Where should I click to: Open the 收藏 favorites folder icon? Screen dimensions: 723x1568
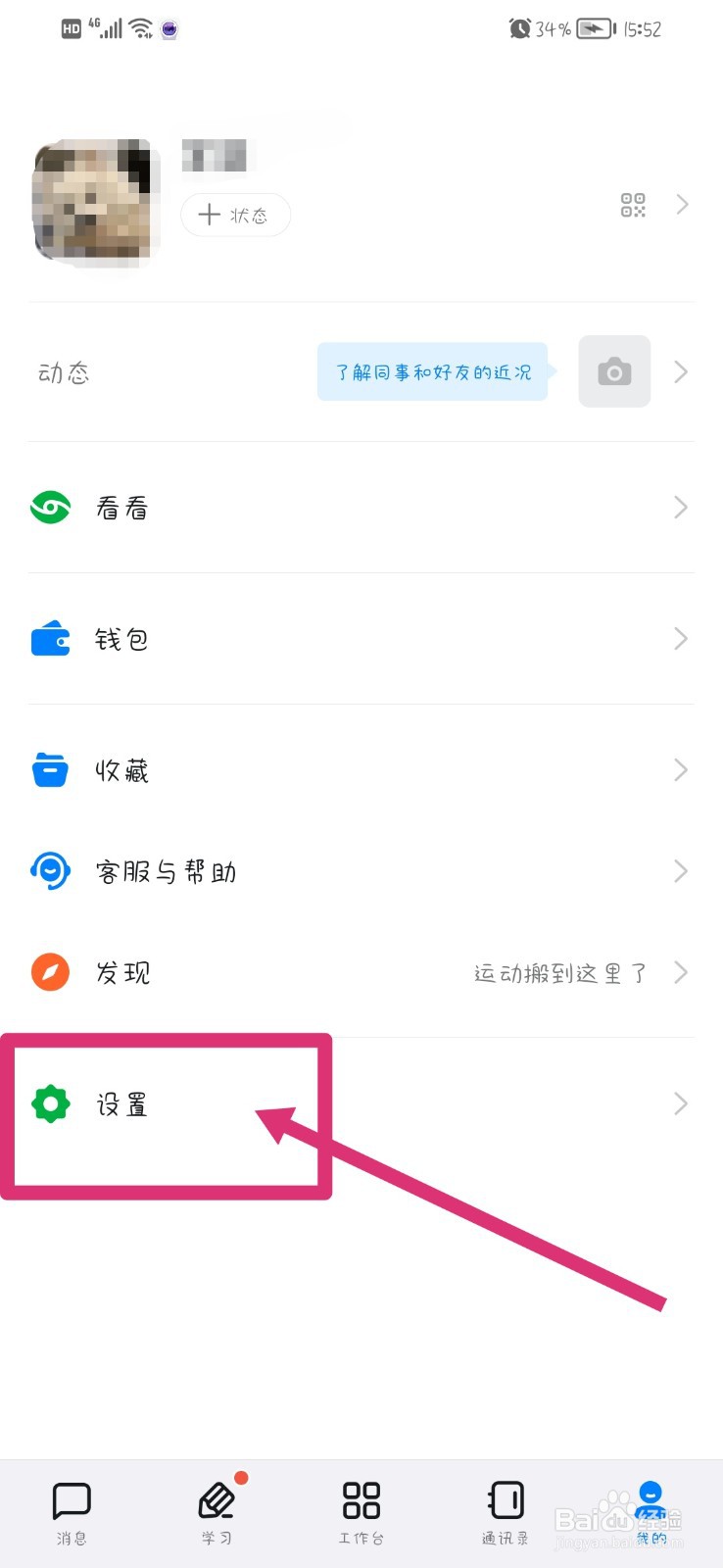50,769
